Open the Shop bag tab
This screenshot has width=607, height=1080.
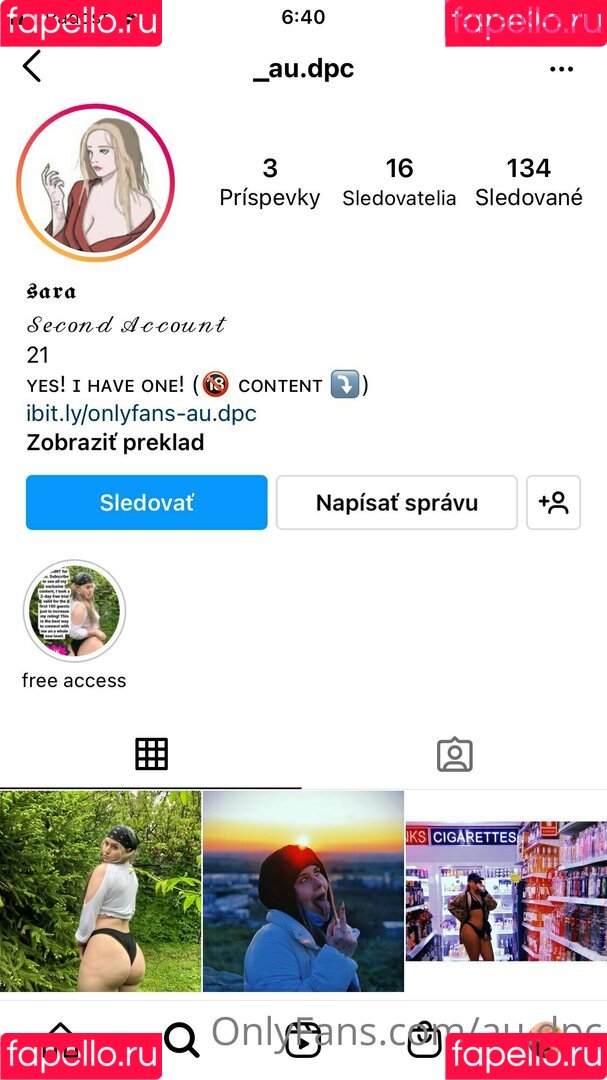(425, 1040)
